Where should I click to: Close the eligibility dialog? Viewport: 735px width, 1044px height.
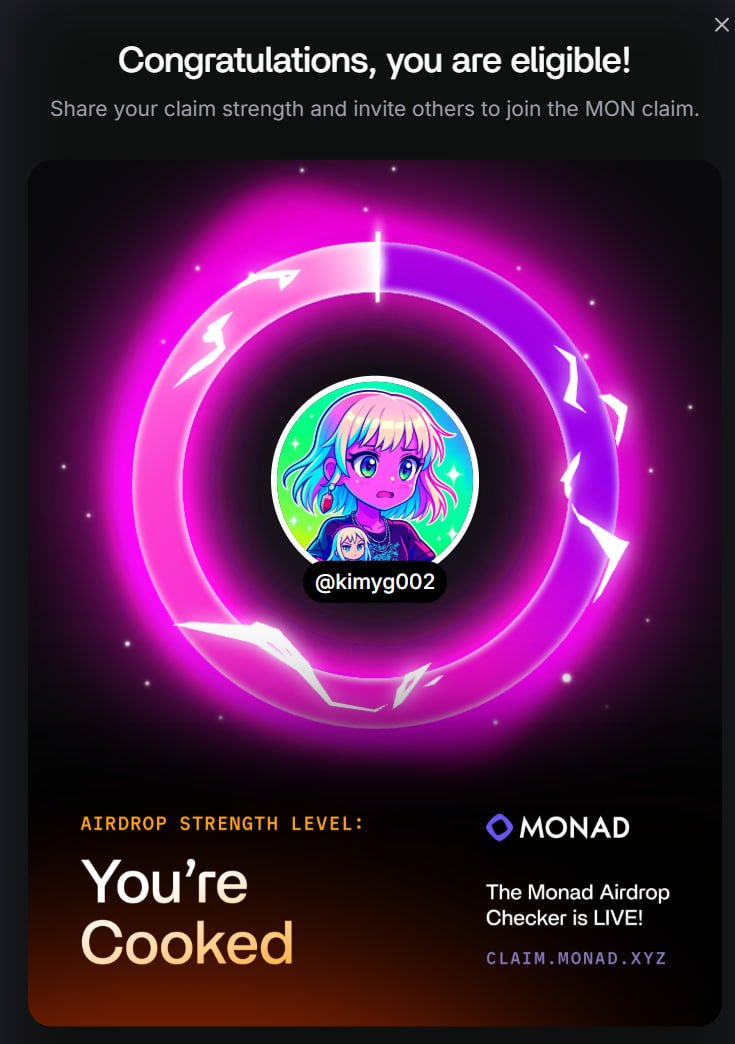coord(721,26)
